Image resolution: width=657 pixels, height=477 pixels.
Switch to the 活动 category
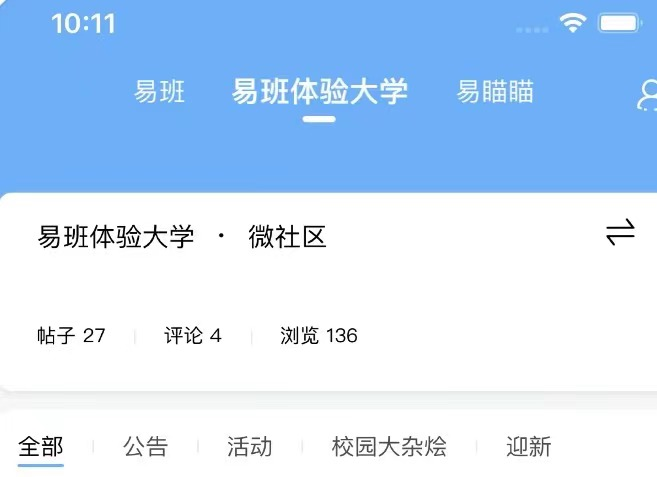(249, 446)
